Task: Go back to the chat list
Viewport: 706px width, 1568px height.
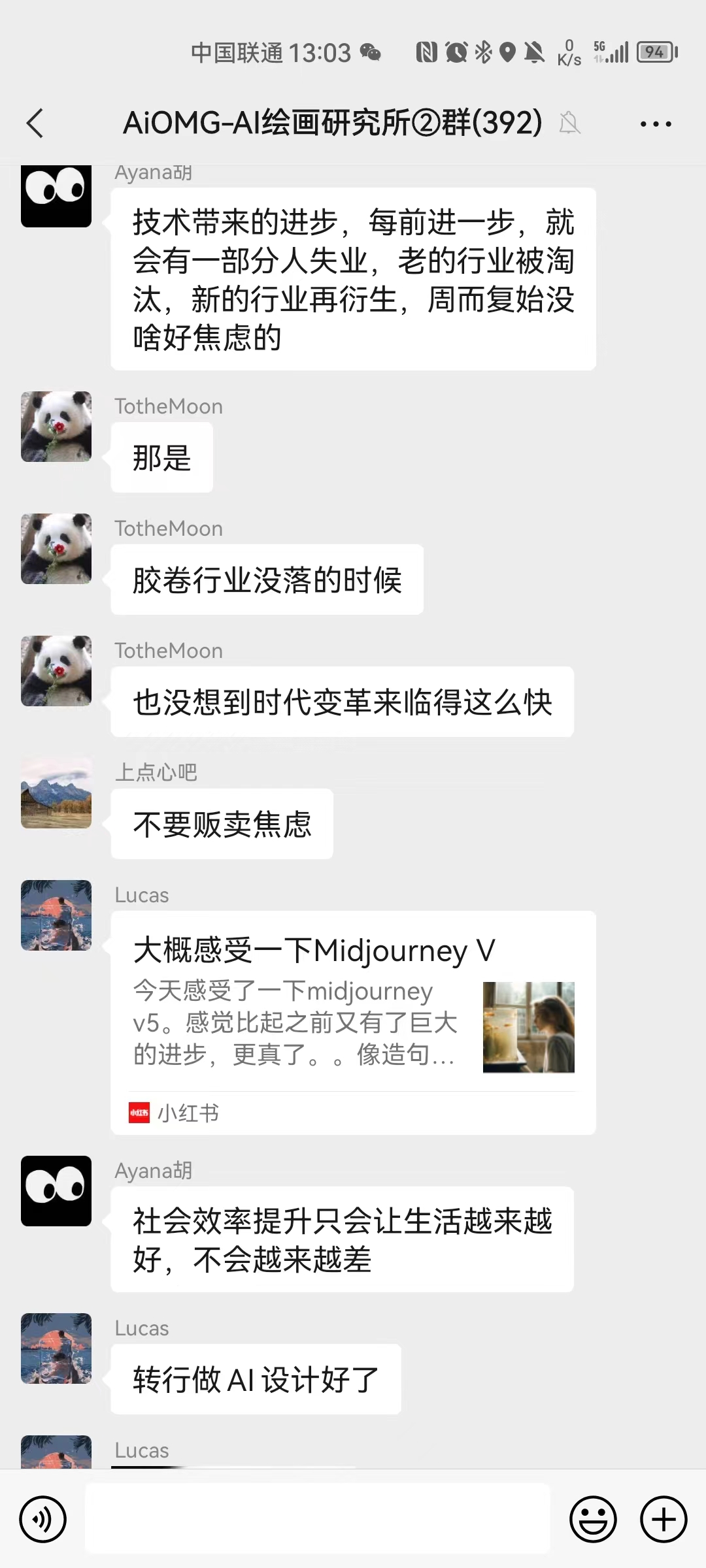Action: coord(35,123)
